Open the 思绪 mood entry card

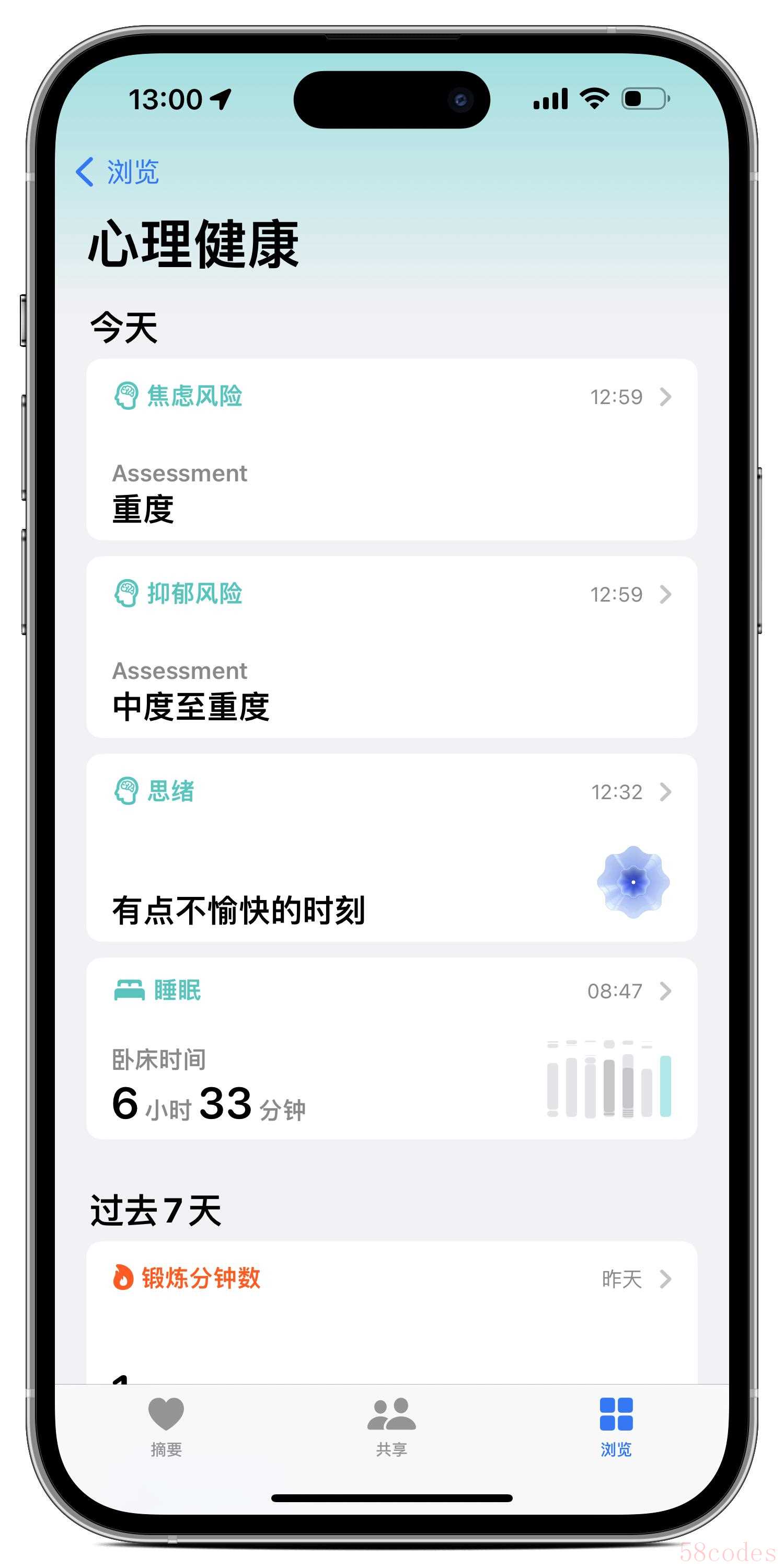click(391, 847)
